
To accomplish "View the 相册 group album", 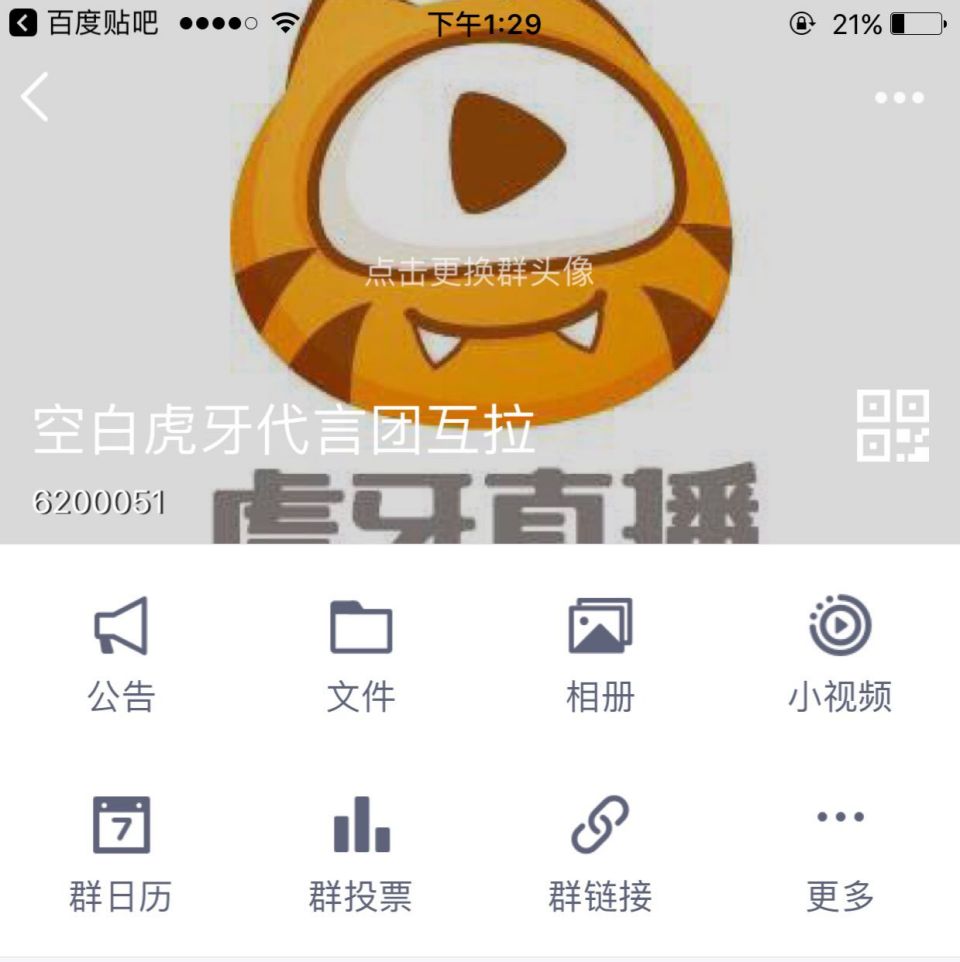I will point(600,653).
